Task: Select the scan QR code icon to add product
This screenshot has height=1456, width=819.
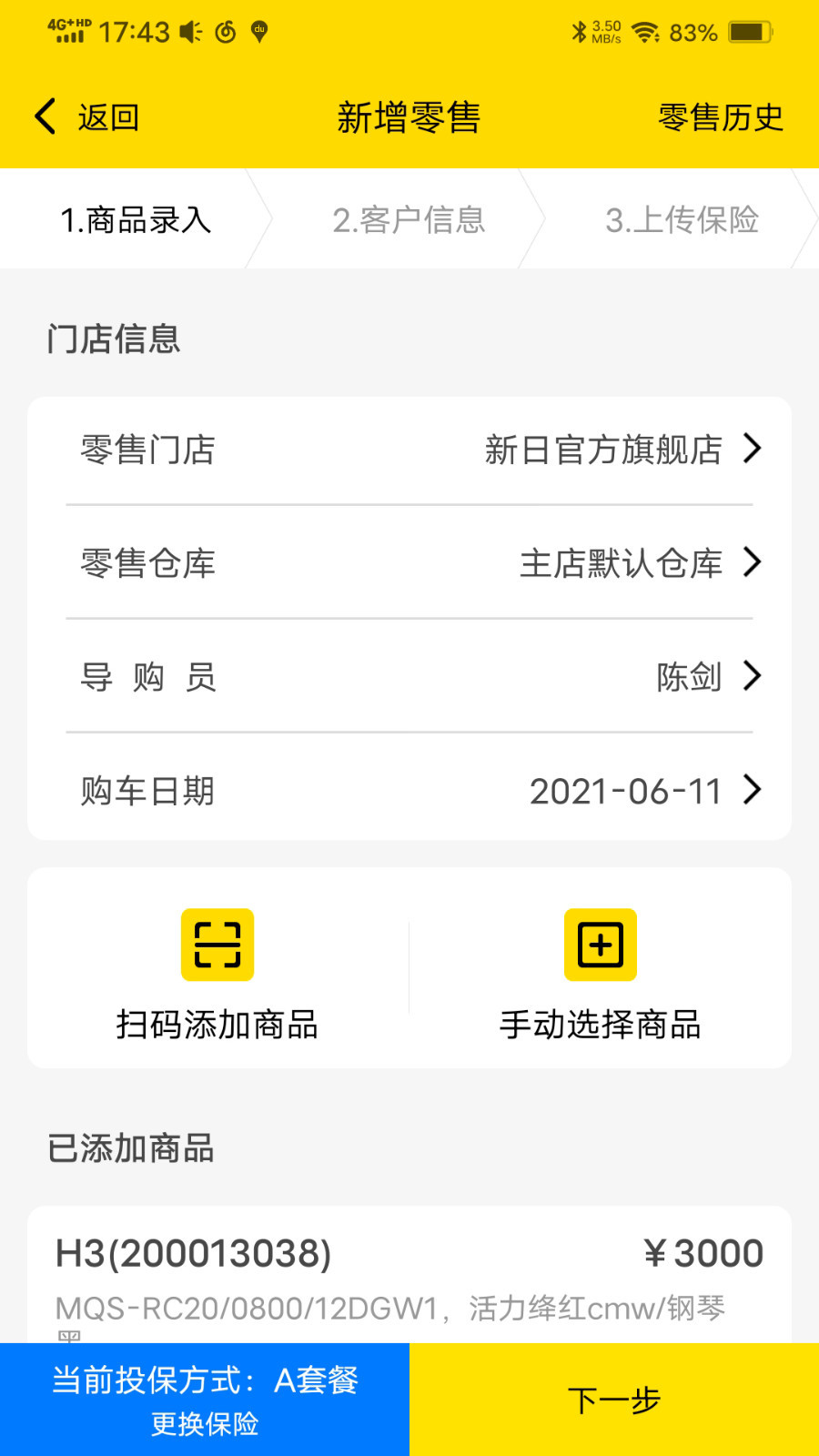Action: click(217, 945)
